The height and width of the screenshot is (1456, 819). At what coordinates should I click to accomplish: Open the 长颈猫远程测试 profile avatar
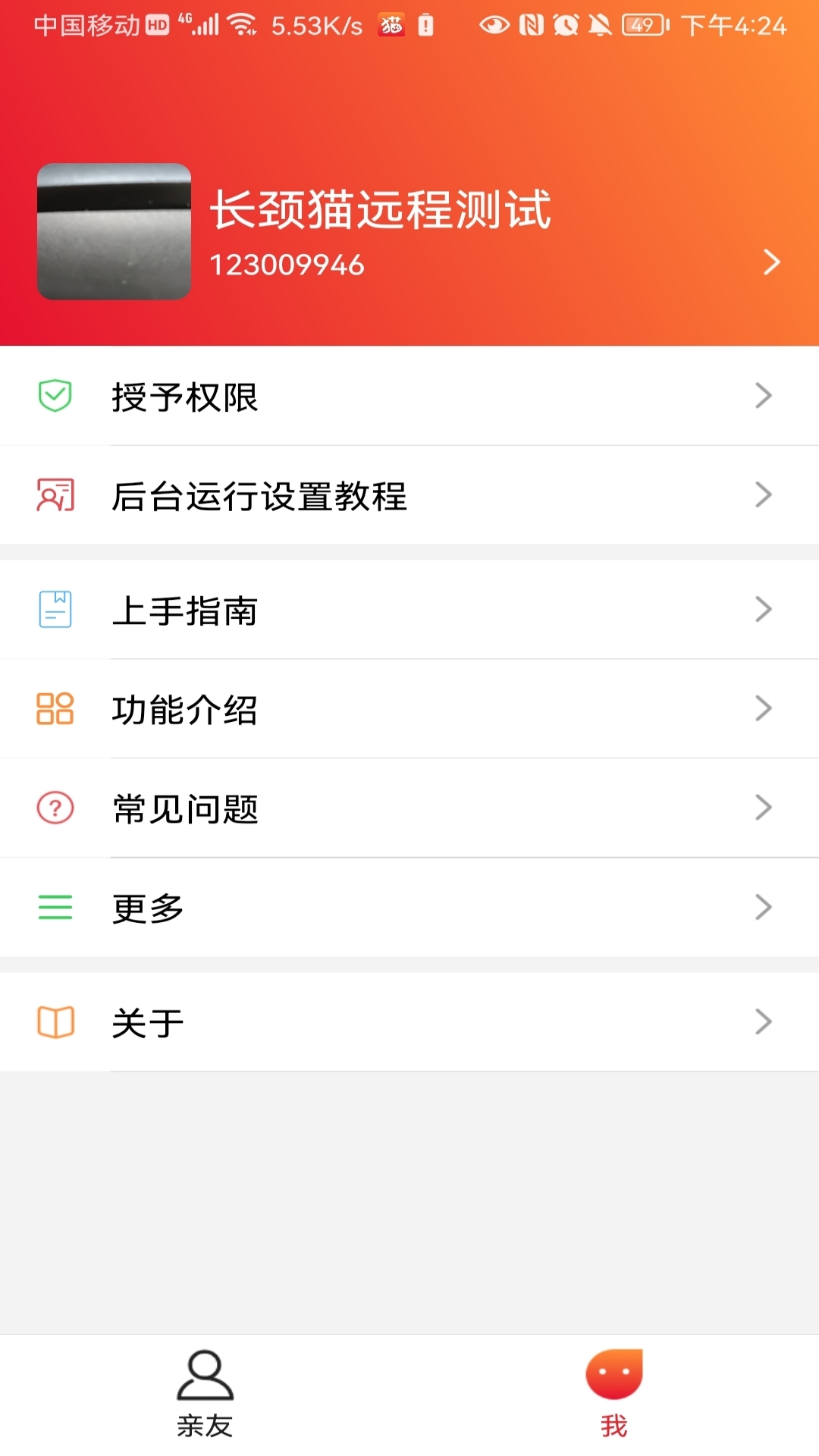[114, 231]
